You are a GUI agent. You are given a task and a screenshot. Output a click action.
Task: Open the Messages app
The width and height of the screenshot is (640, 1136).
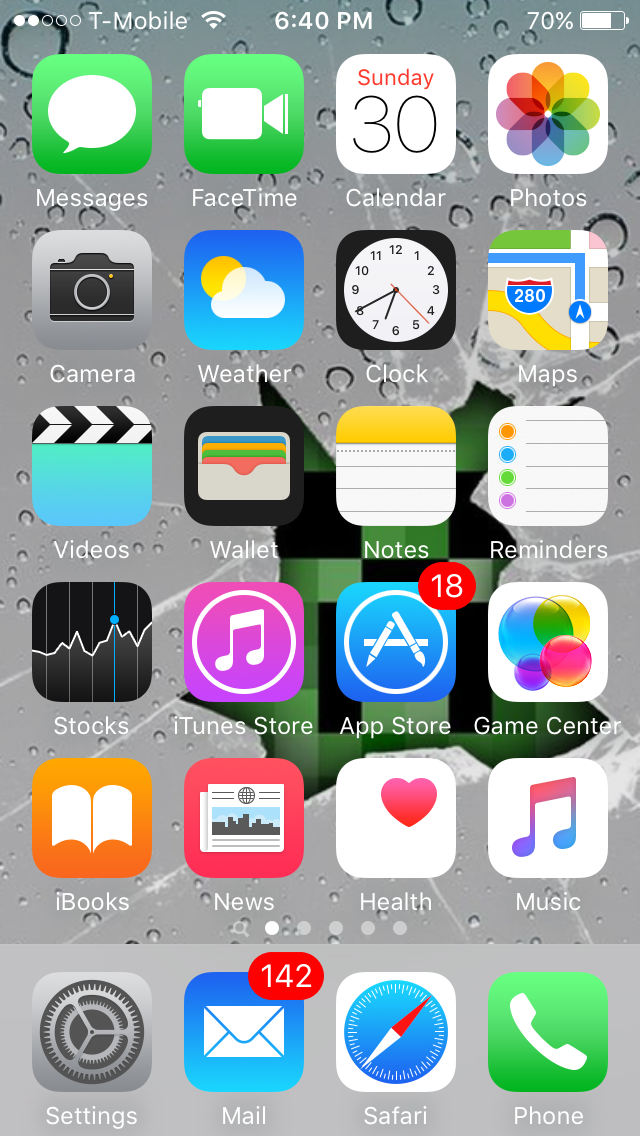(x=92, y=114)
